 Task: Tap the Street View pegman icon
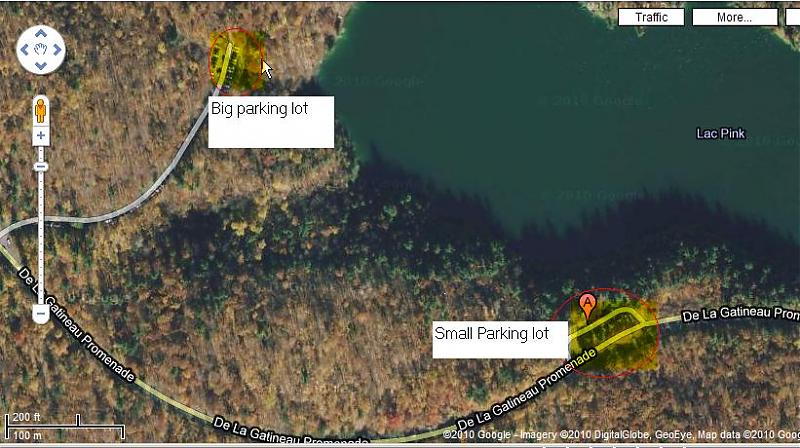tap(41, 109)
